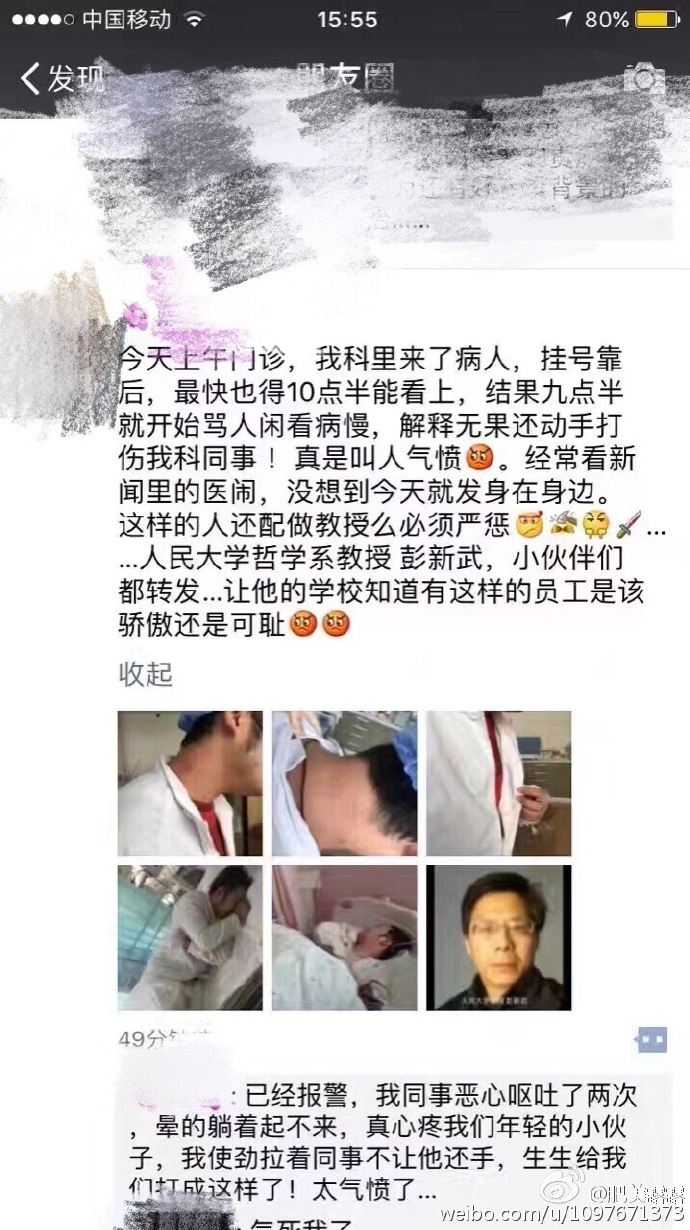View the second photo showing a person's back
The image size is (690, 1230).
344,783
